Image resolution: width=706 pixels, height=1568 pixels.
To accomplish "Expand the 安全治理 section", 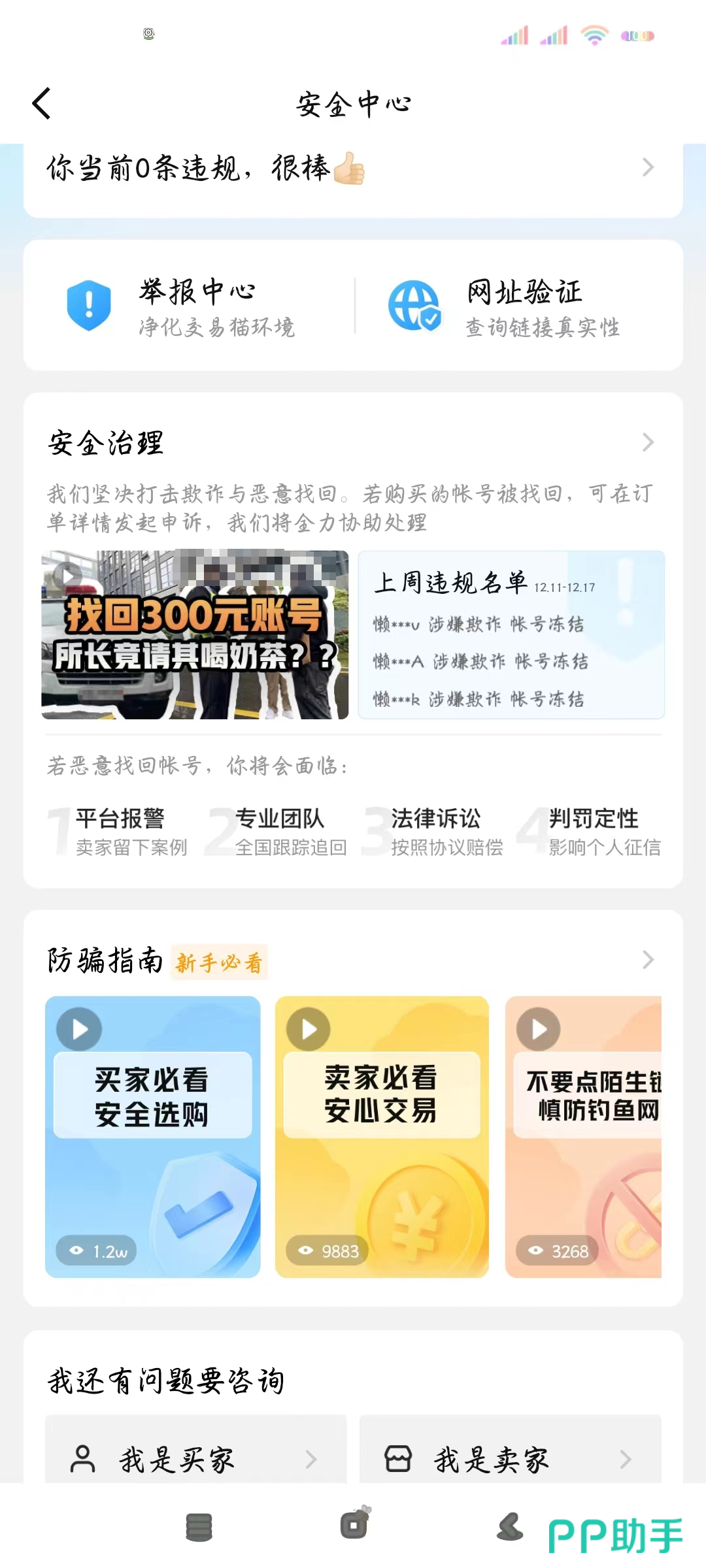I will [647, 443].
